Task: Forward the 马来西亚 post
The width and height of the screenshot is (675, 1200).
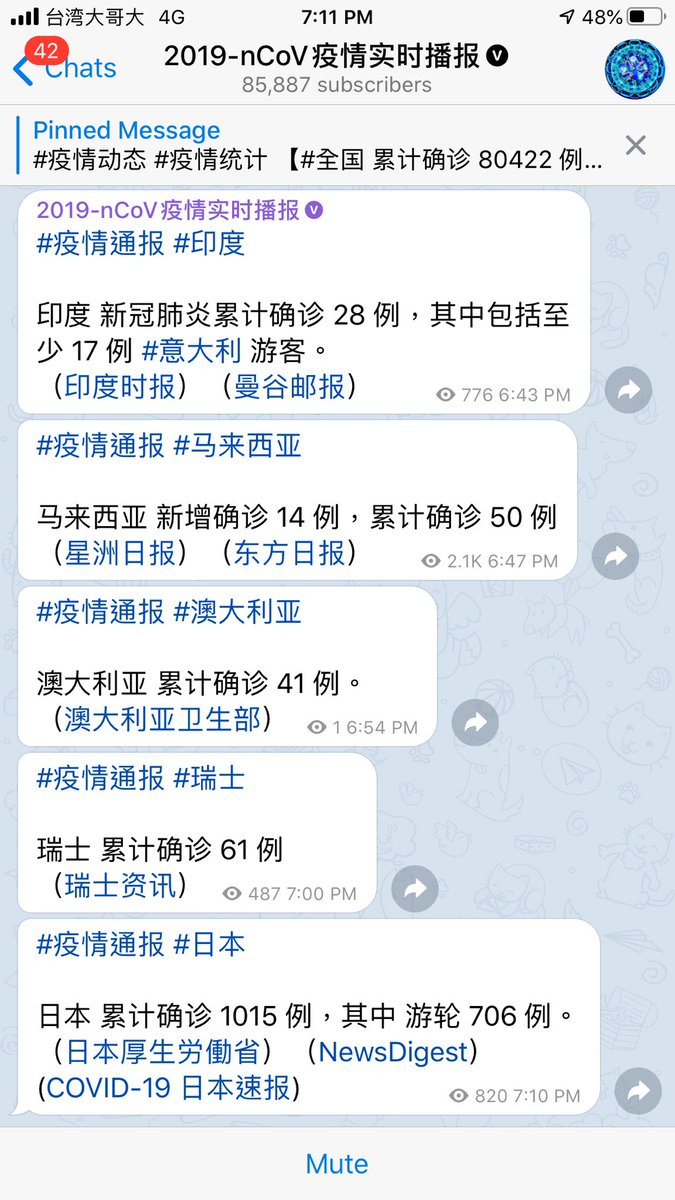Action: pyautogui.click(x=615, y=557)
